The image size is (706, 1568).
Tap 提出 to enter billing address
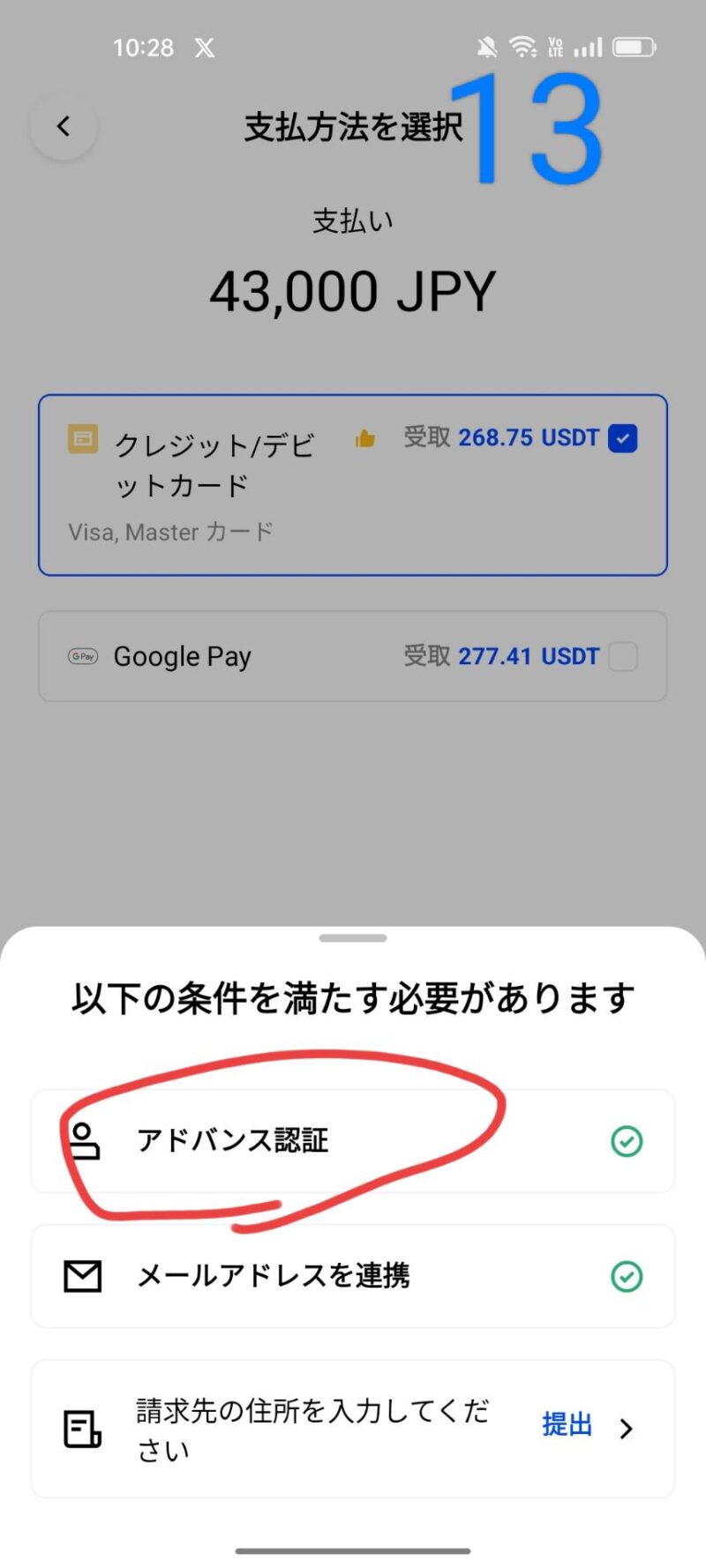pyautogui.click(x=567, y=1425)
